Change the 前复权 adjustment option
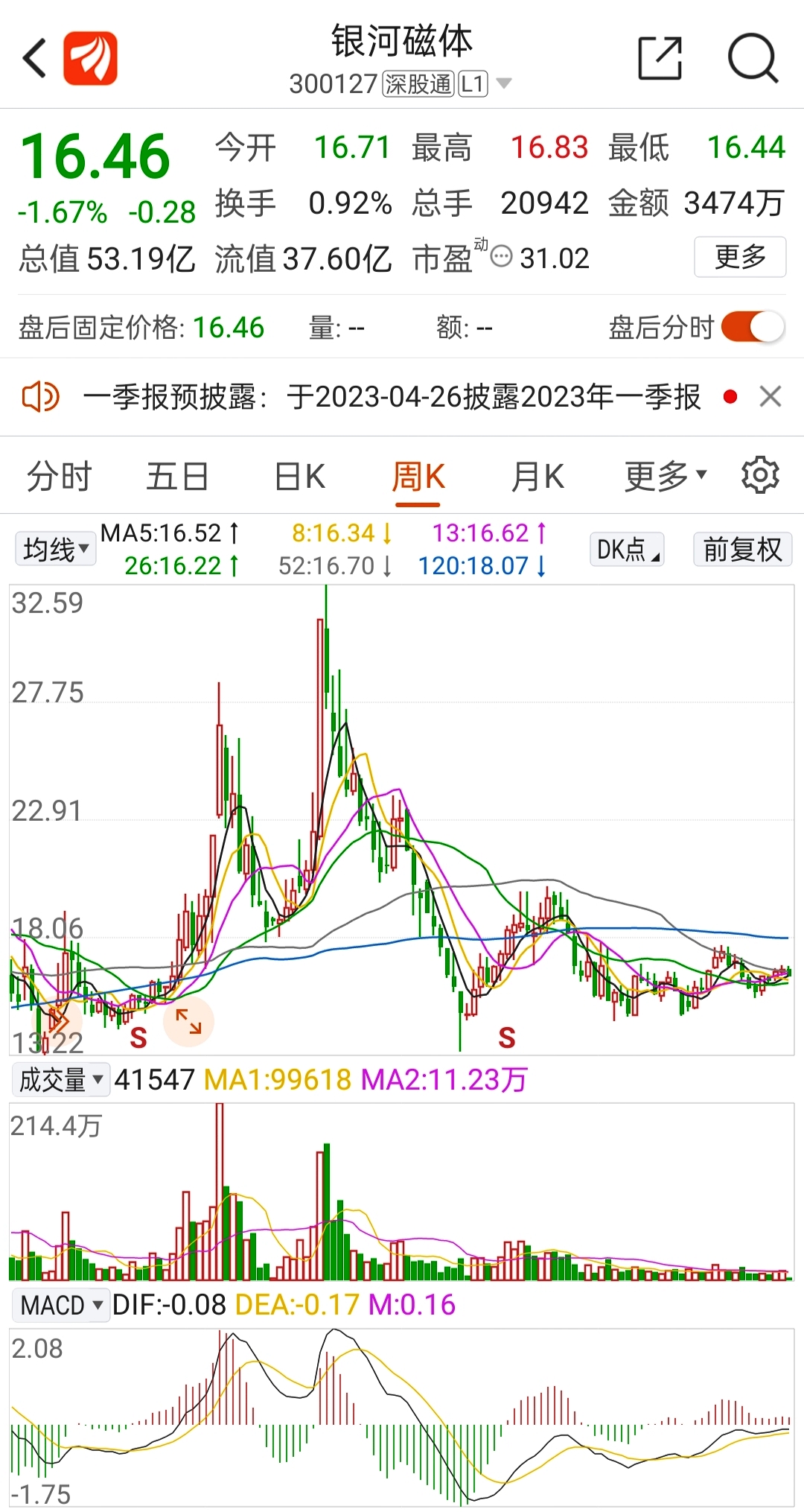 [x=743, y=550]
